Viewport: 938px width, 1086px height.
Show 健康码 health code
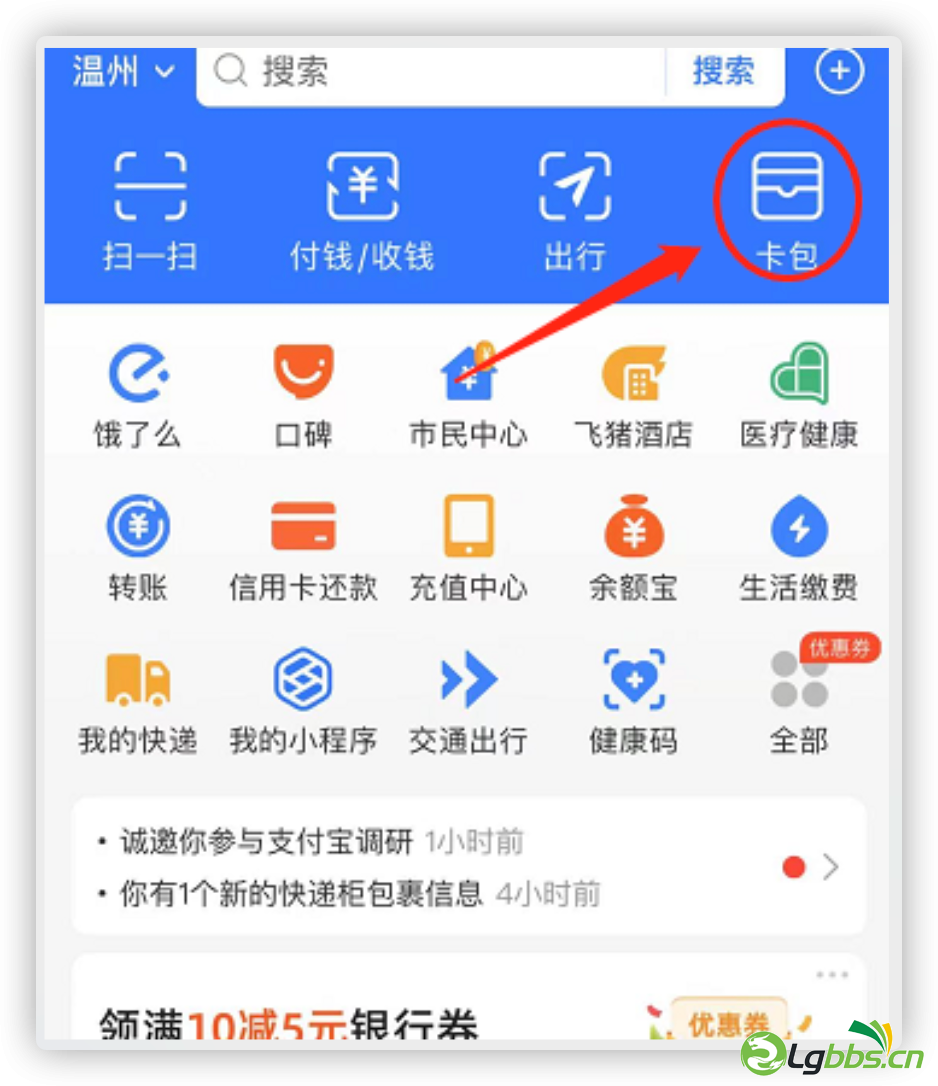tap(633, 700)
